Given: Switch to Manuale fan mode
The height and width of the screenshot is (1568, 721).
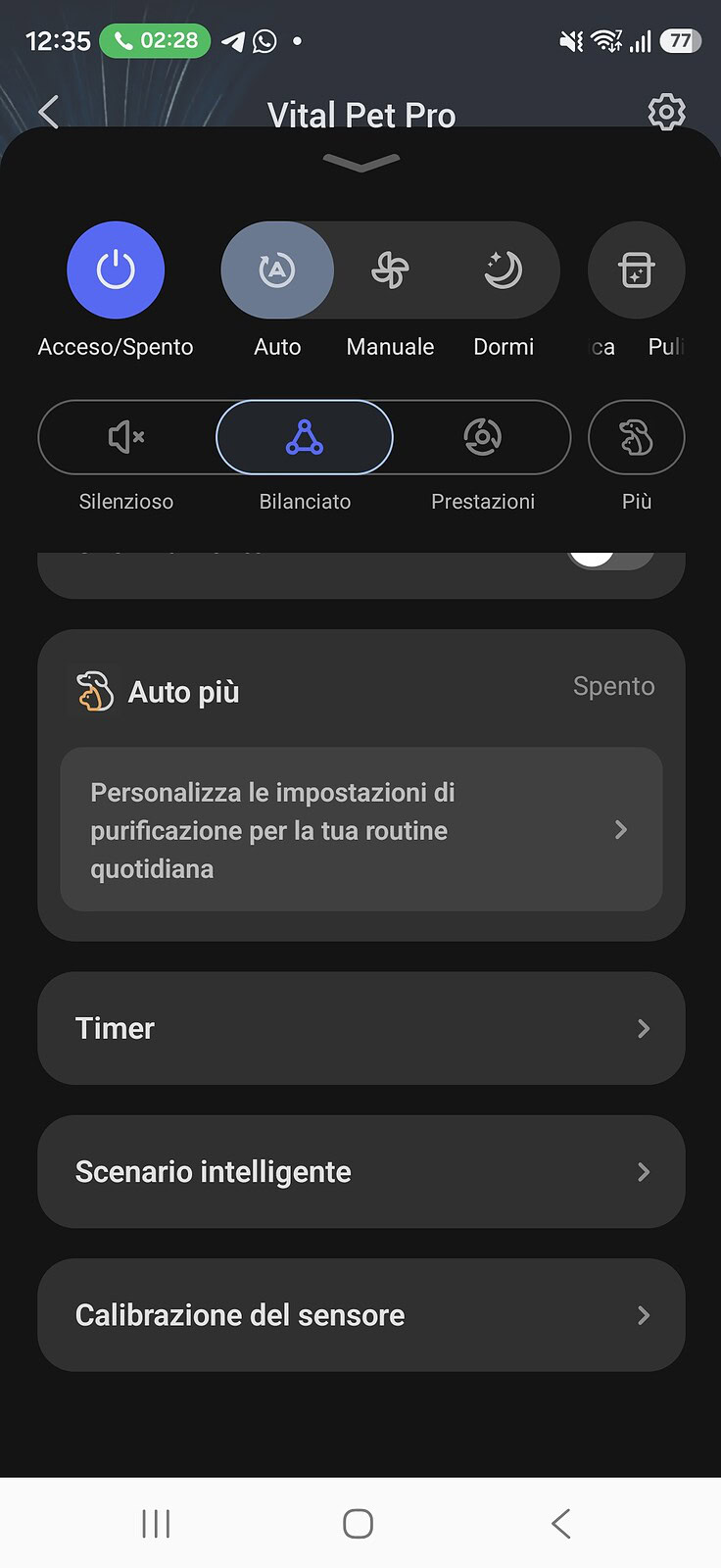Looking at the screenshot, I should [390, 270].
